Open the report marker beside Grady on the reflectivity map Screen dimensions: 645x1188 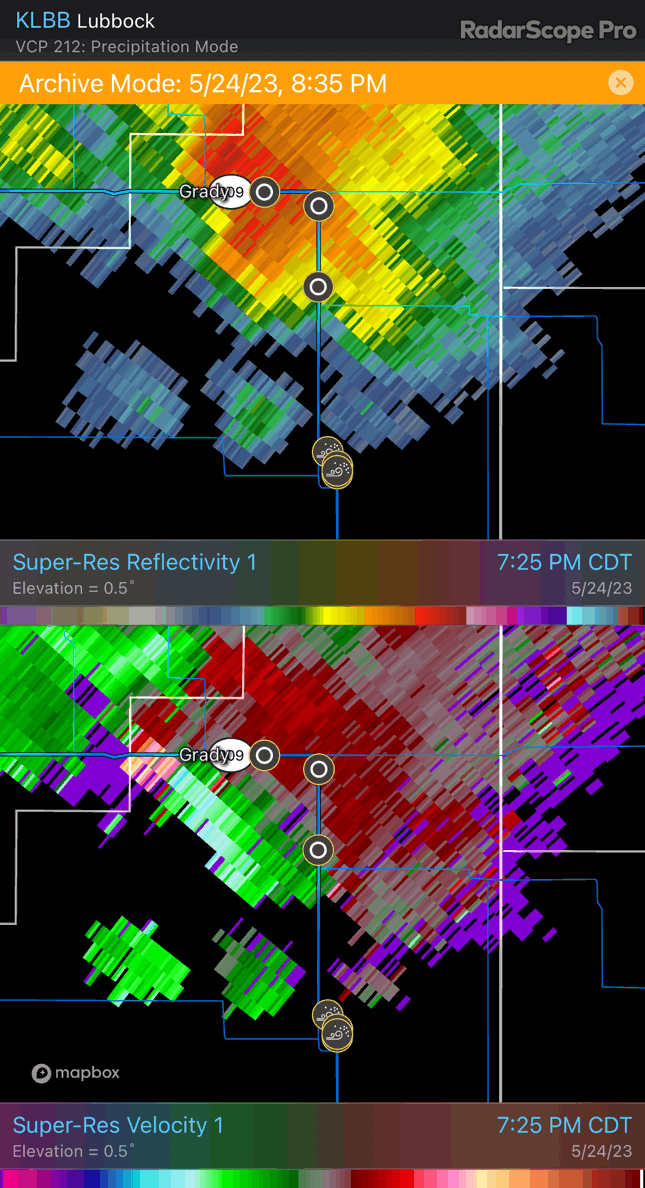(x=264, y=191)
